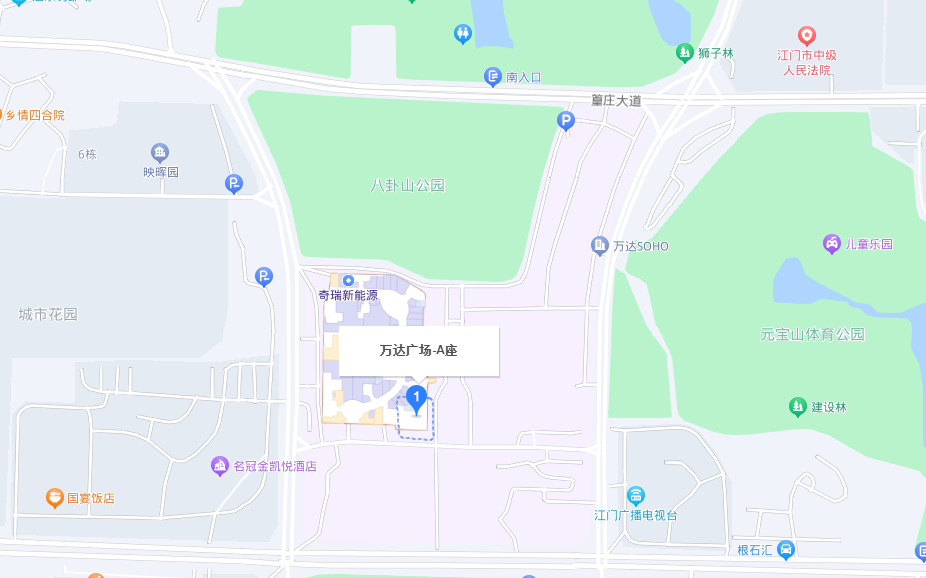This screenshot has width=926, height=578.
Task: Open the 万达广场-A座 info bubble
Action: click(418, 351)
